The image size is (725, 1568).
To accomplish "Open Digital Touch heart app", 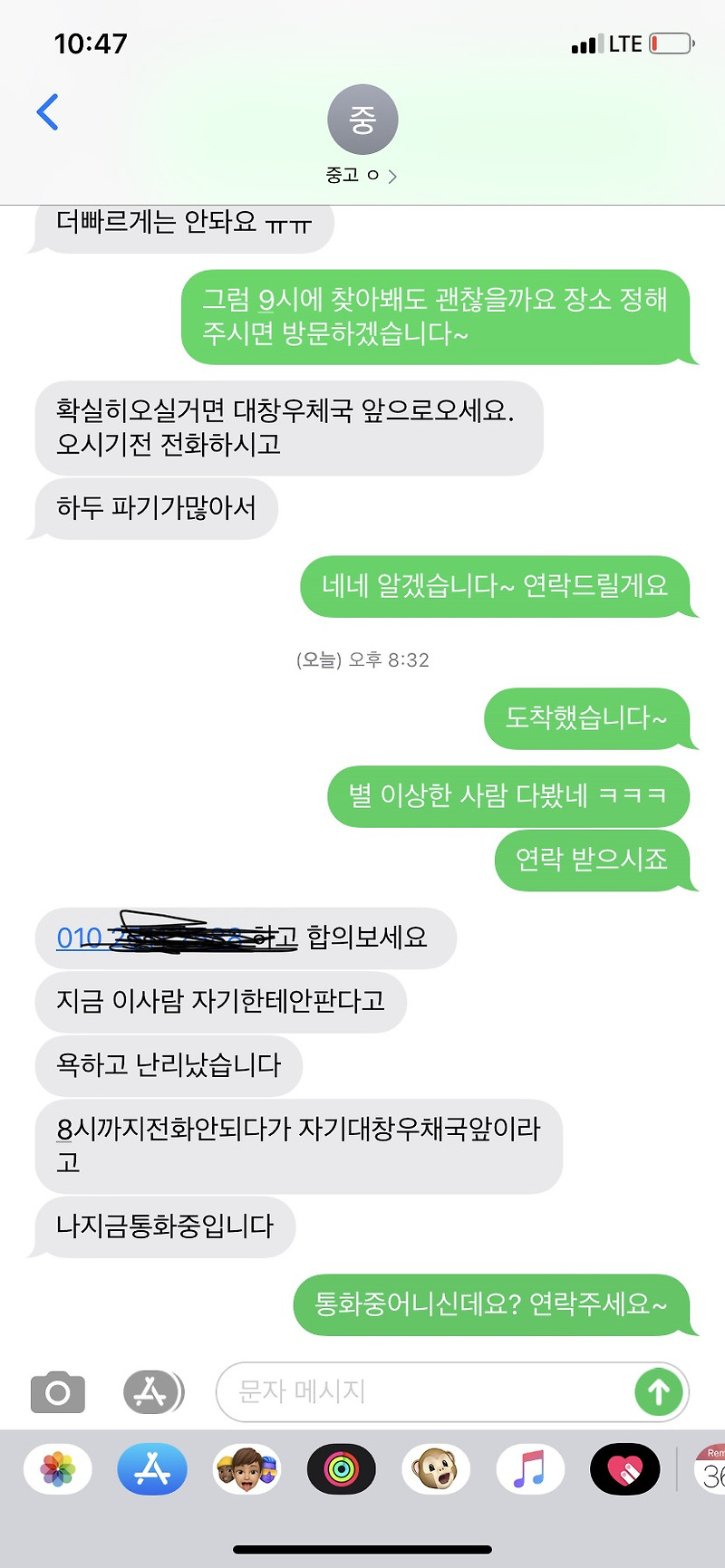I will click(624, 1469).
